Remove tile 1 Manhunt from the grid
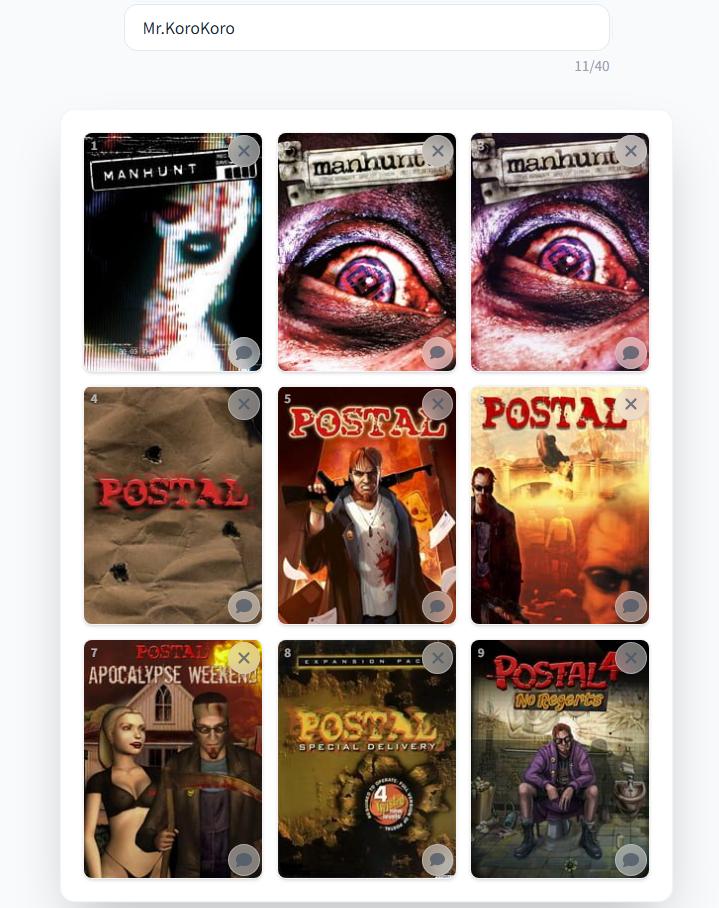This screenshot has width=719, height=908. (x=243, y=151)
